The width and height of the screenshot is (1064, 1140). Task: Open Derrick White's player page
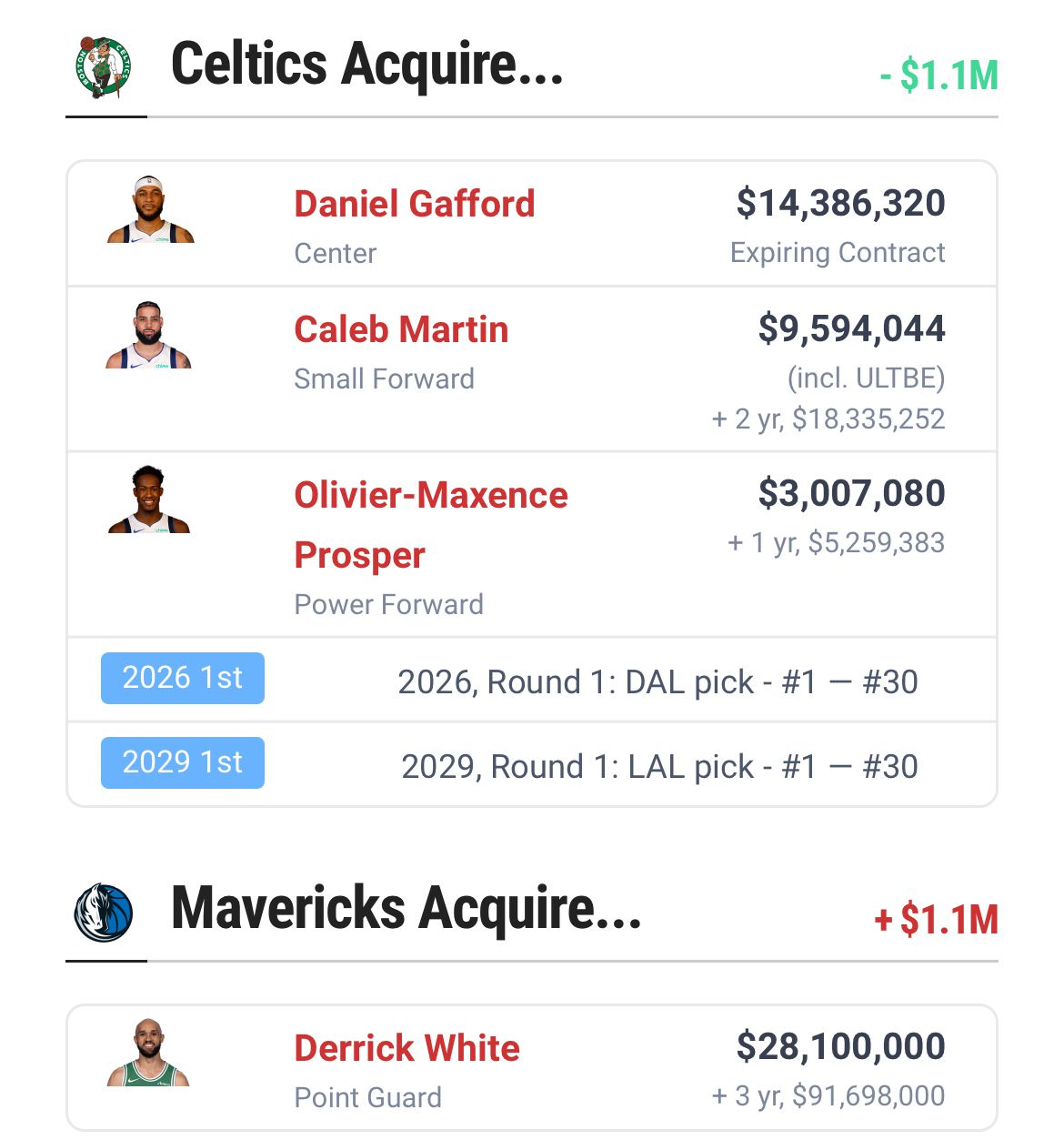coord(407,1049)
